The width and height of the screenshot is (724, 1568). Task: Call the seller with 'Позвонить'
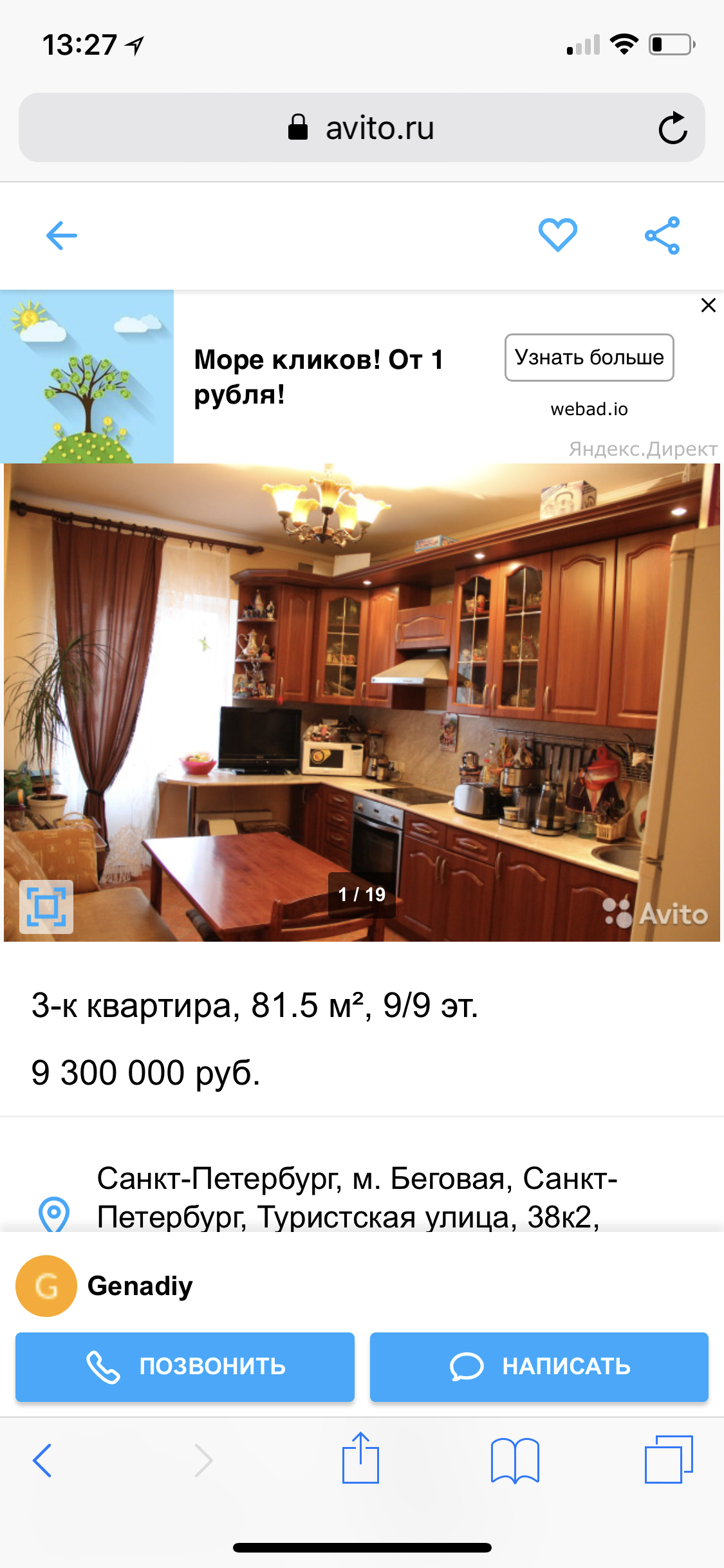(x=185, y=1367)
